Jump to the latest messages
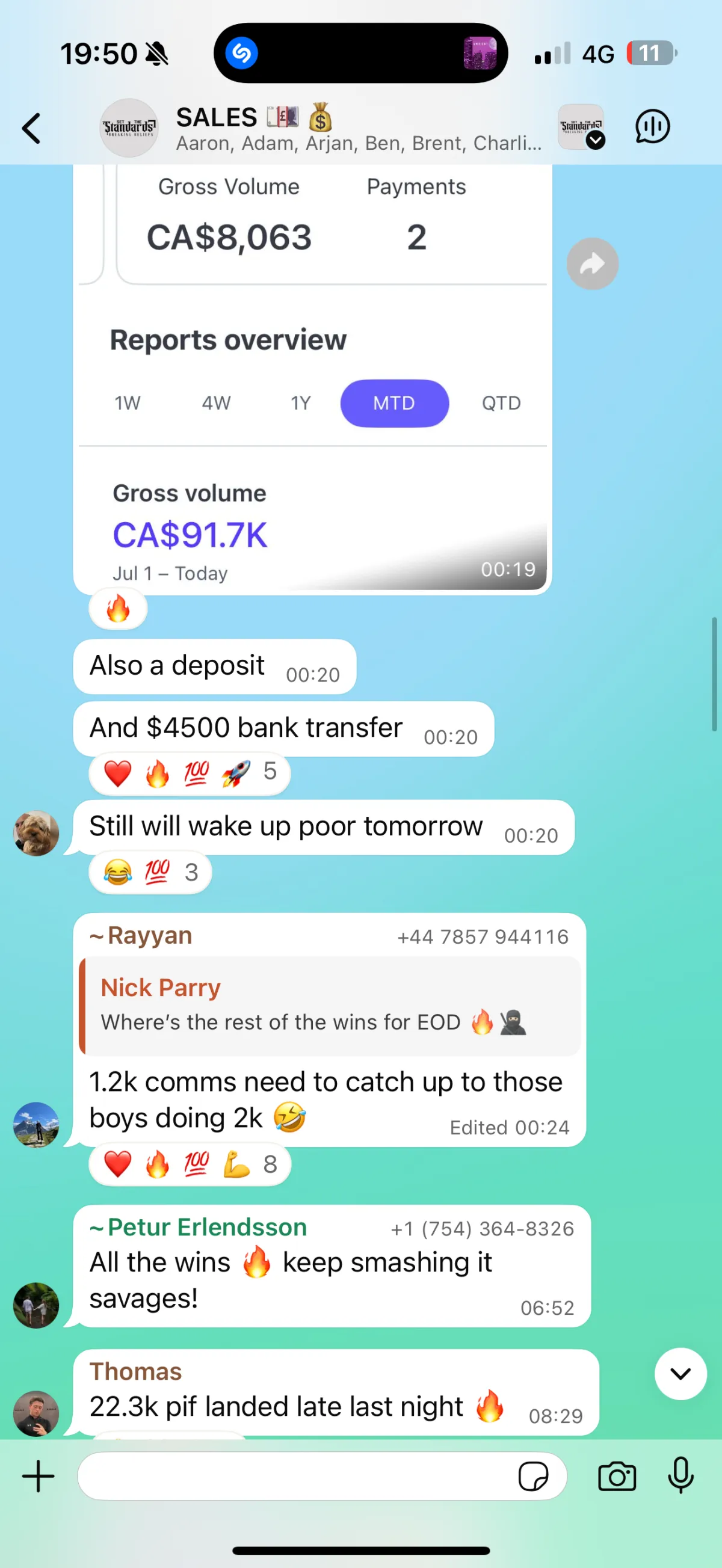The width and height of the screenshot is (722, 1568). (680, 1373)
